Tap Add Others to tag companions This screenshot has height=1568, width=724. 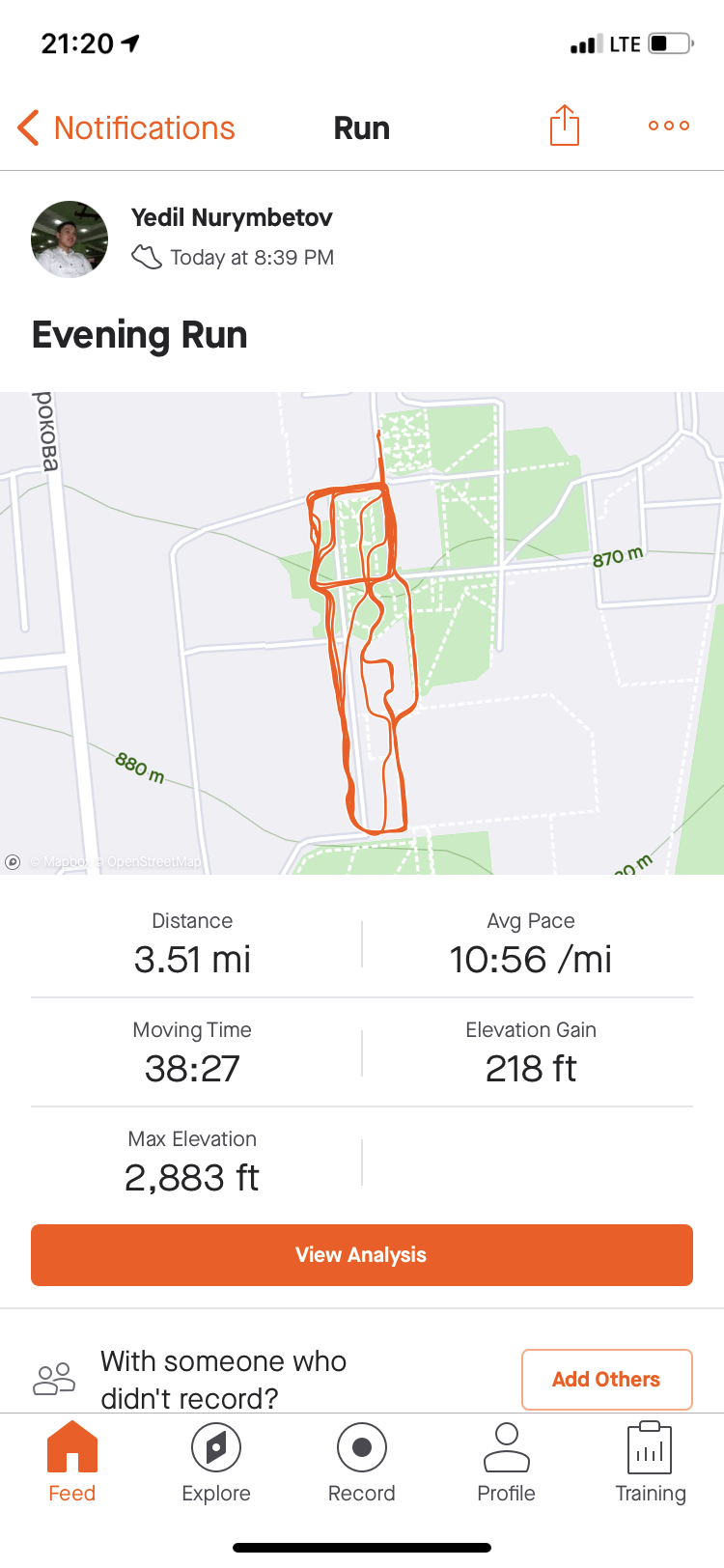click(x=606, y=1379)
